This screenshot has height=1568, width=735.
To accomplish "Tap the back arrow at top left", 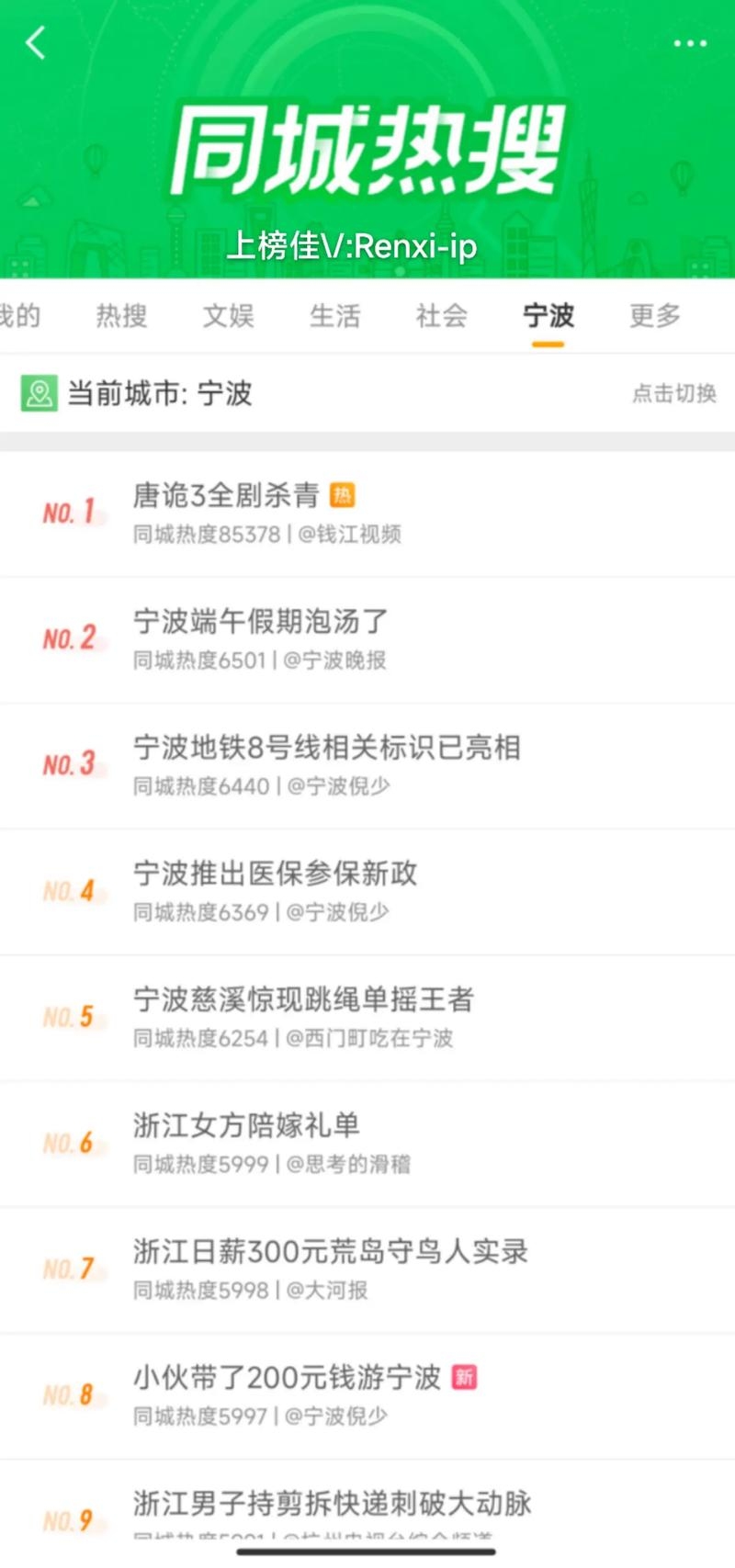I will pos(35,42).
